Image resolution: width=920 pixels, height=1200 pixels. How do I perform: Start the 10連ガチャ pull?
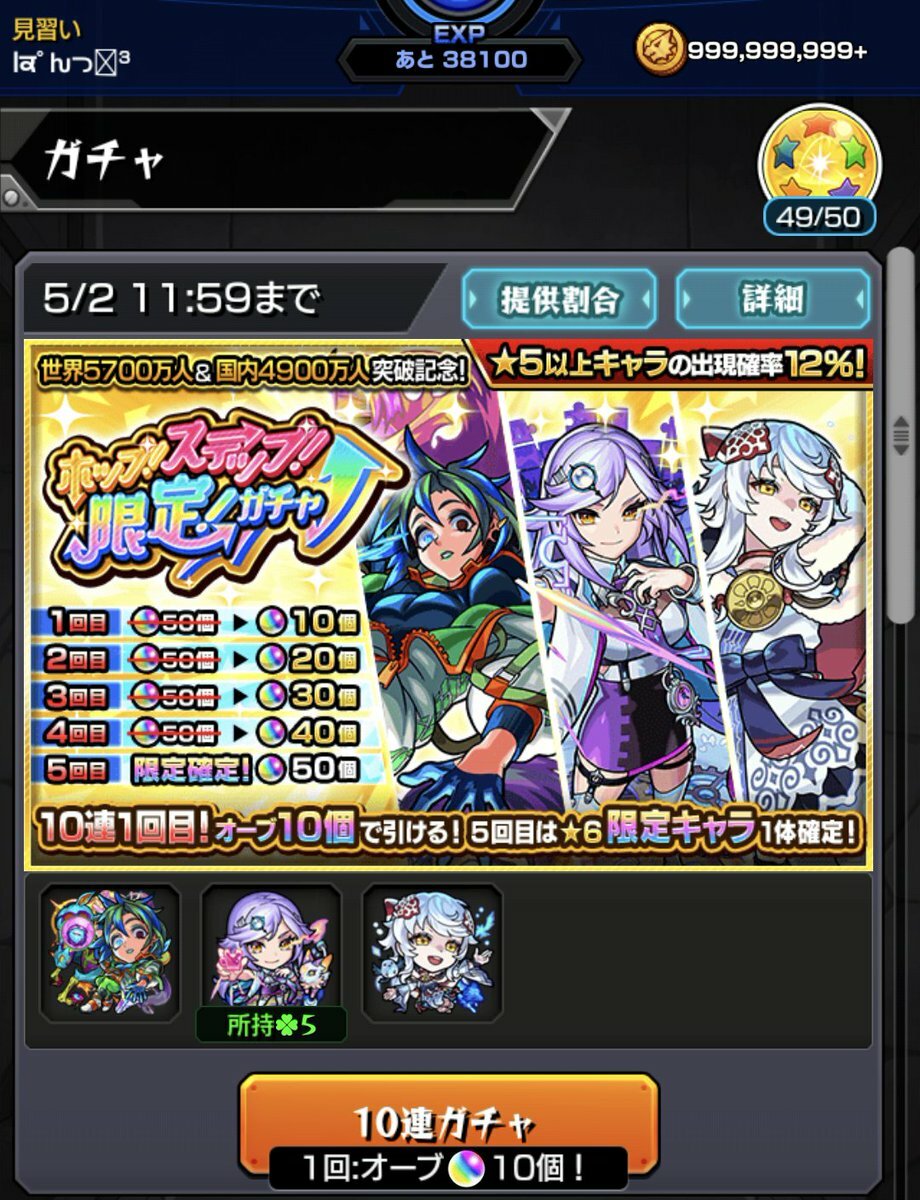(x=448, y=1125)
